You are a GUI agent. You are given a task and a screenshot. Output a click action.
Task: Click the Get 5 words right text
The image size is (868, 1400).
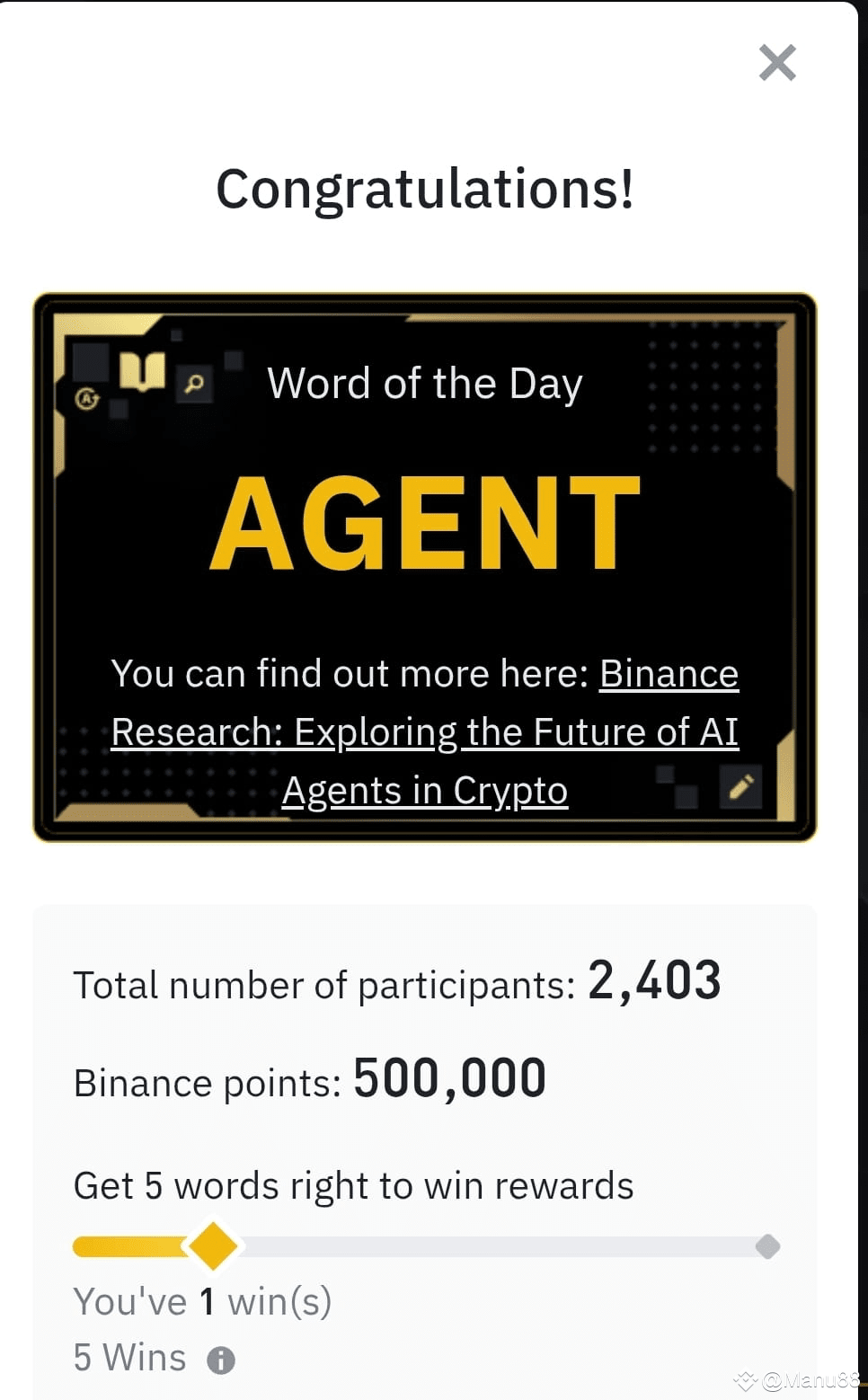pos(353,1185)
